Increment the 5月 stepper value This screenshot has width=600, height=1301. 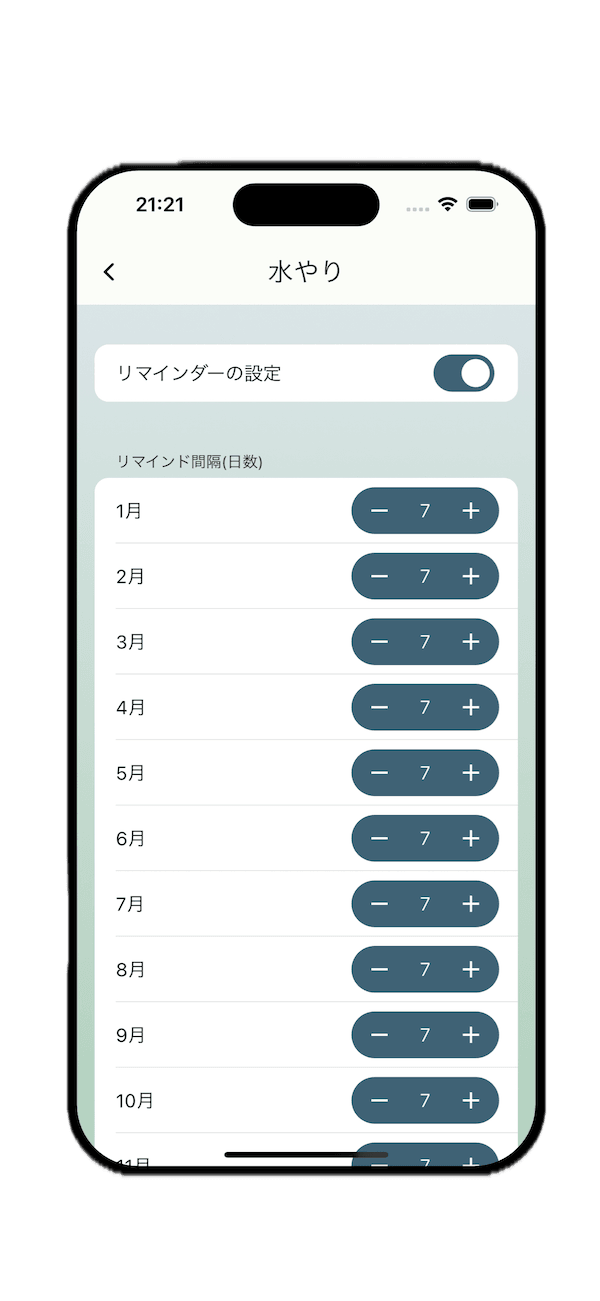tap(470, 773)
